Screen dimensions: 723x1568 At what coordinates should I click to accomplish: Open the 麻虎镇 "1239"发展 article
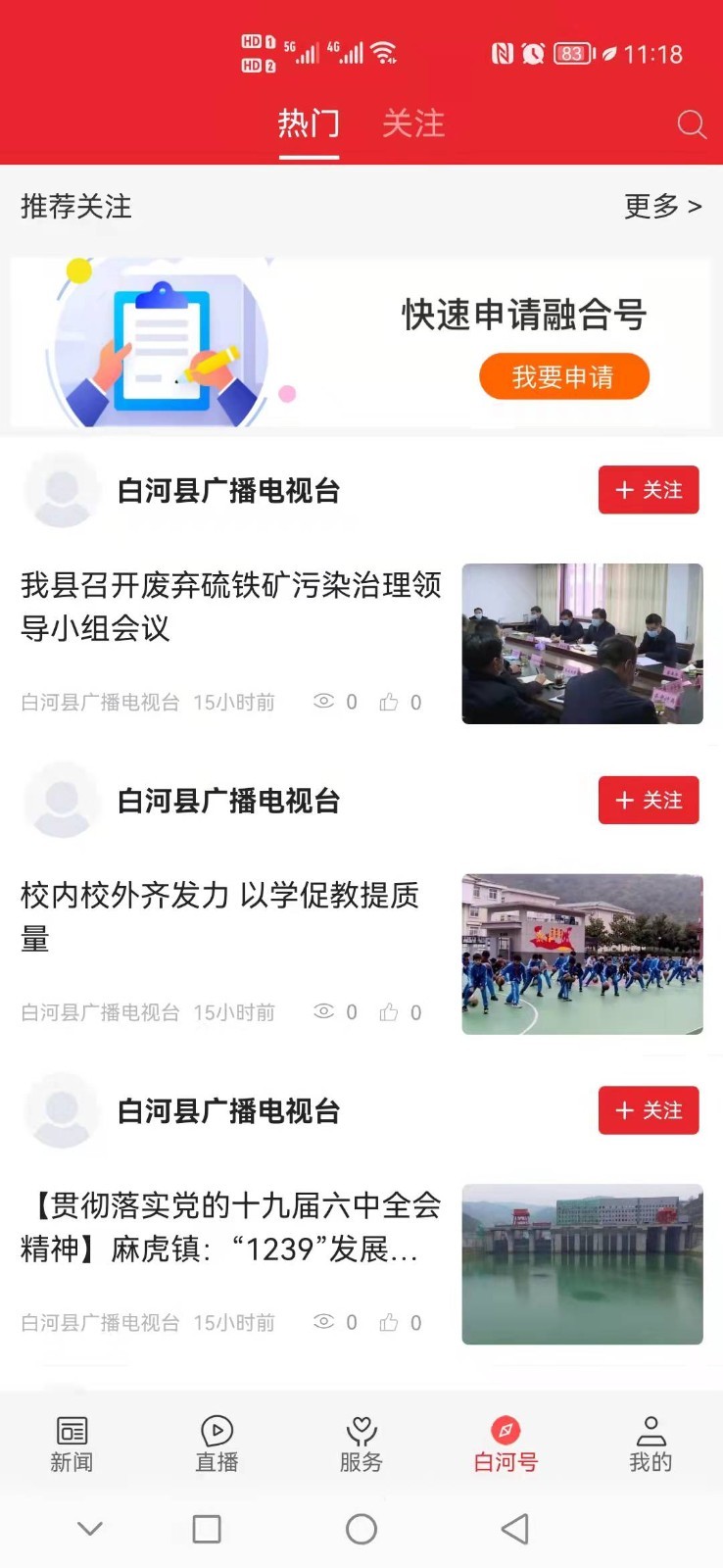(x=231, y=1227)
